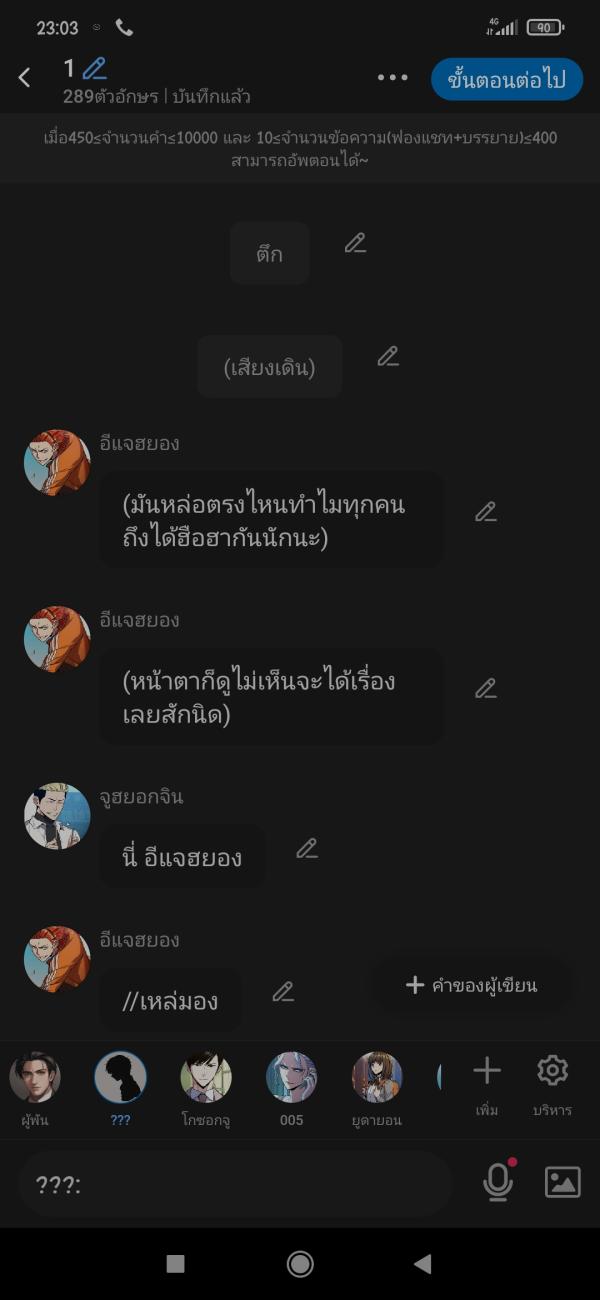The image size is (600, 1300).
Task: Edit the ตึก message bubble
Action: point(355,243)
